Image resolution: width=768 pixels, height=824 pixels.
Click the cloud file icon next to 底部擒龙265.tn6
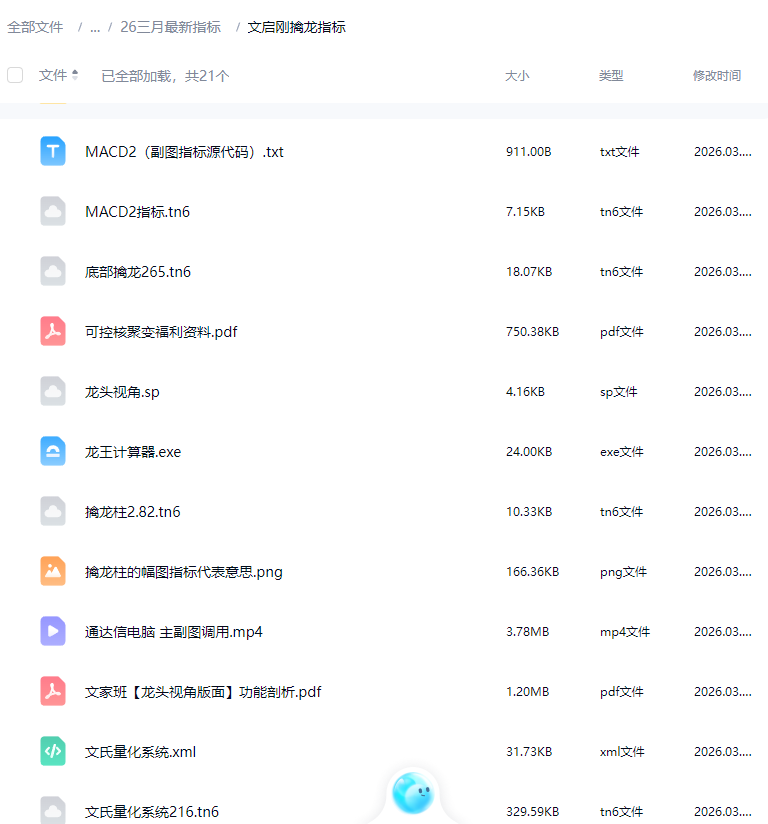[52, 271]
